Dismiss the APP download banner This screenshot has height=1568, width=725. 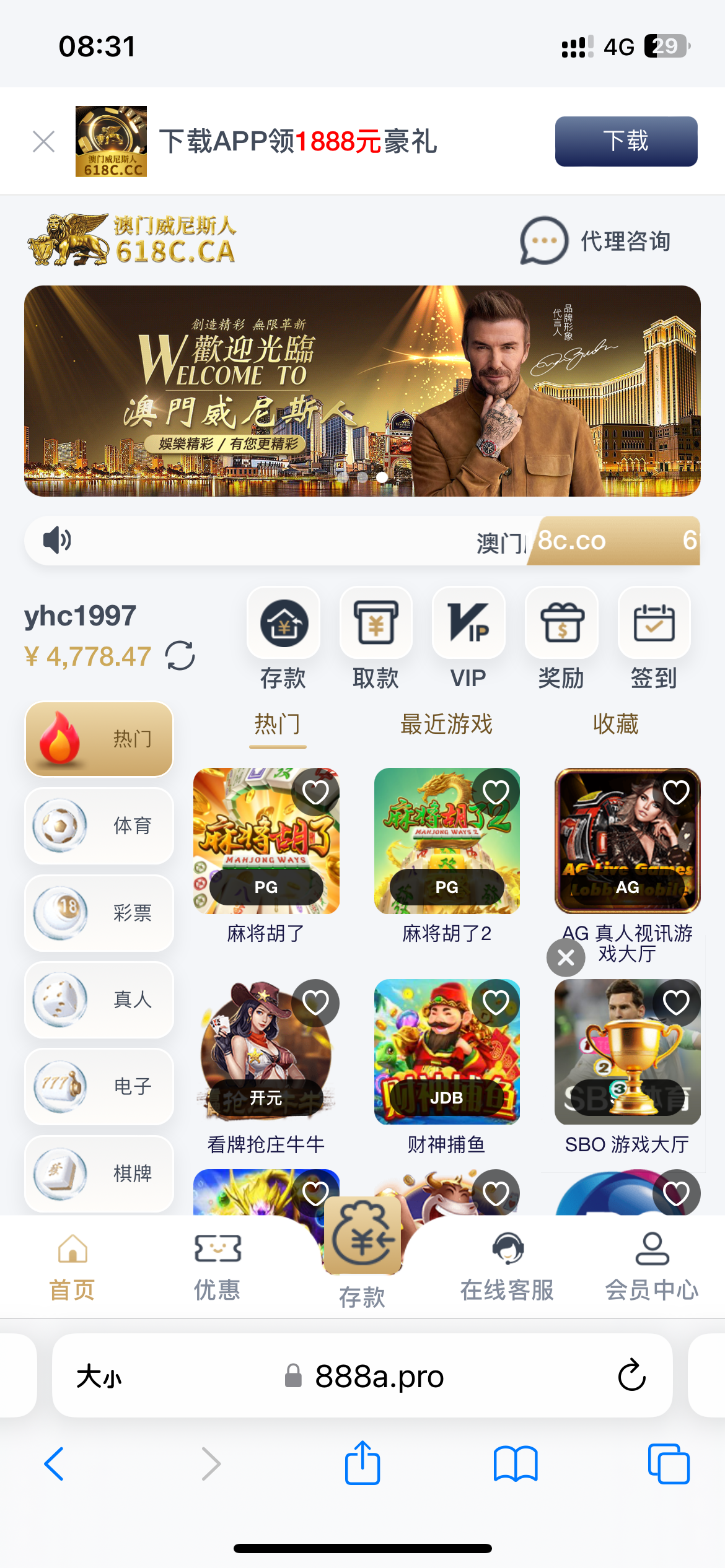point(43,142)
